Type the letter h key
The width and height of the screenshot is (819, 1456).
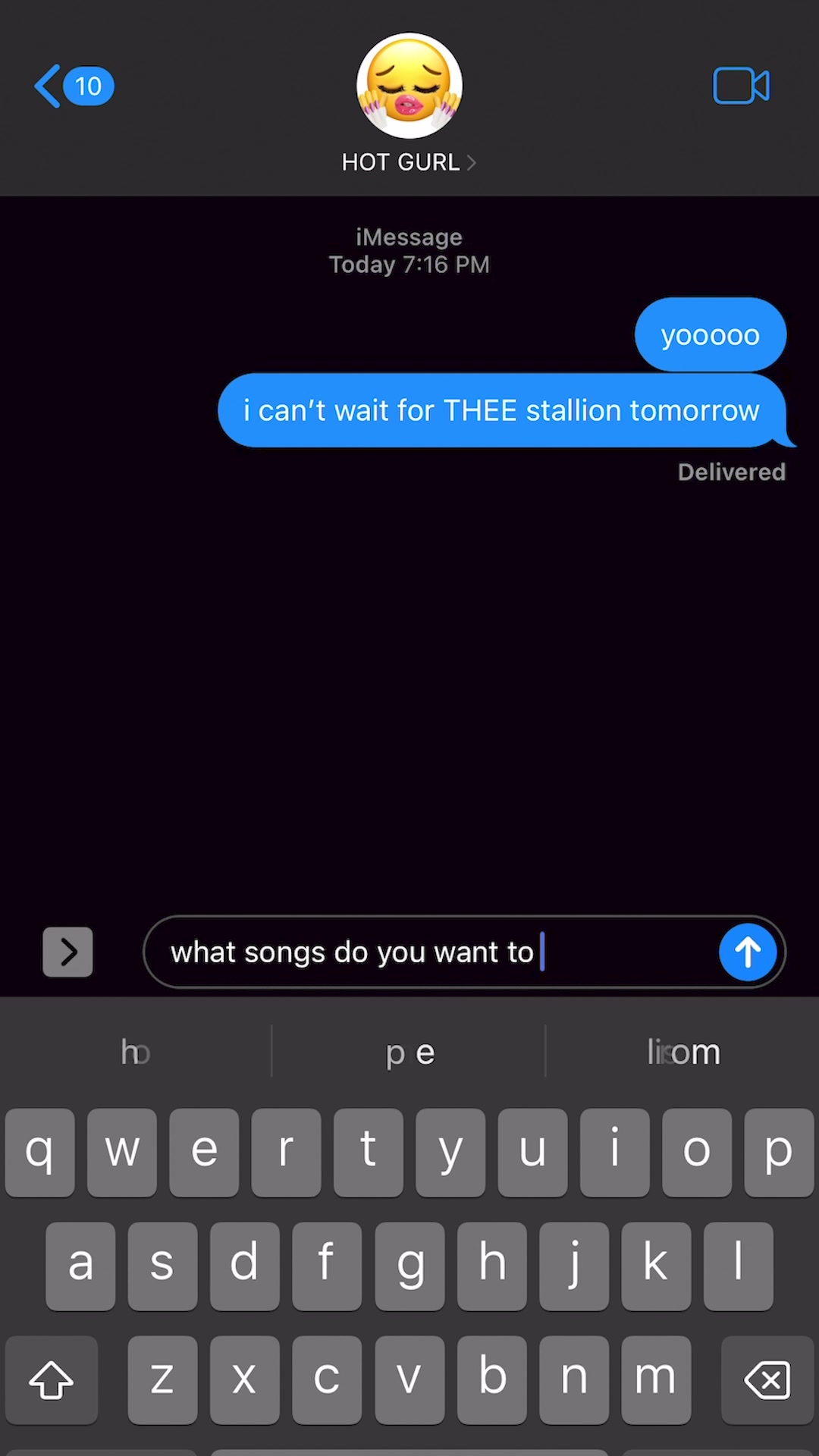[492, 1266]
